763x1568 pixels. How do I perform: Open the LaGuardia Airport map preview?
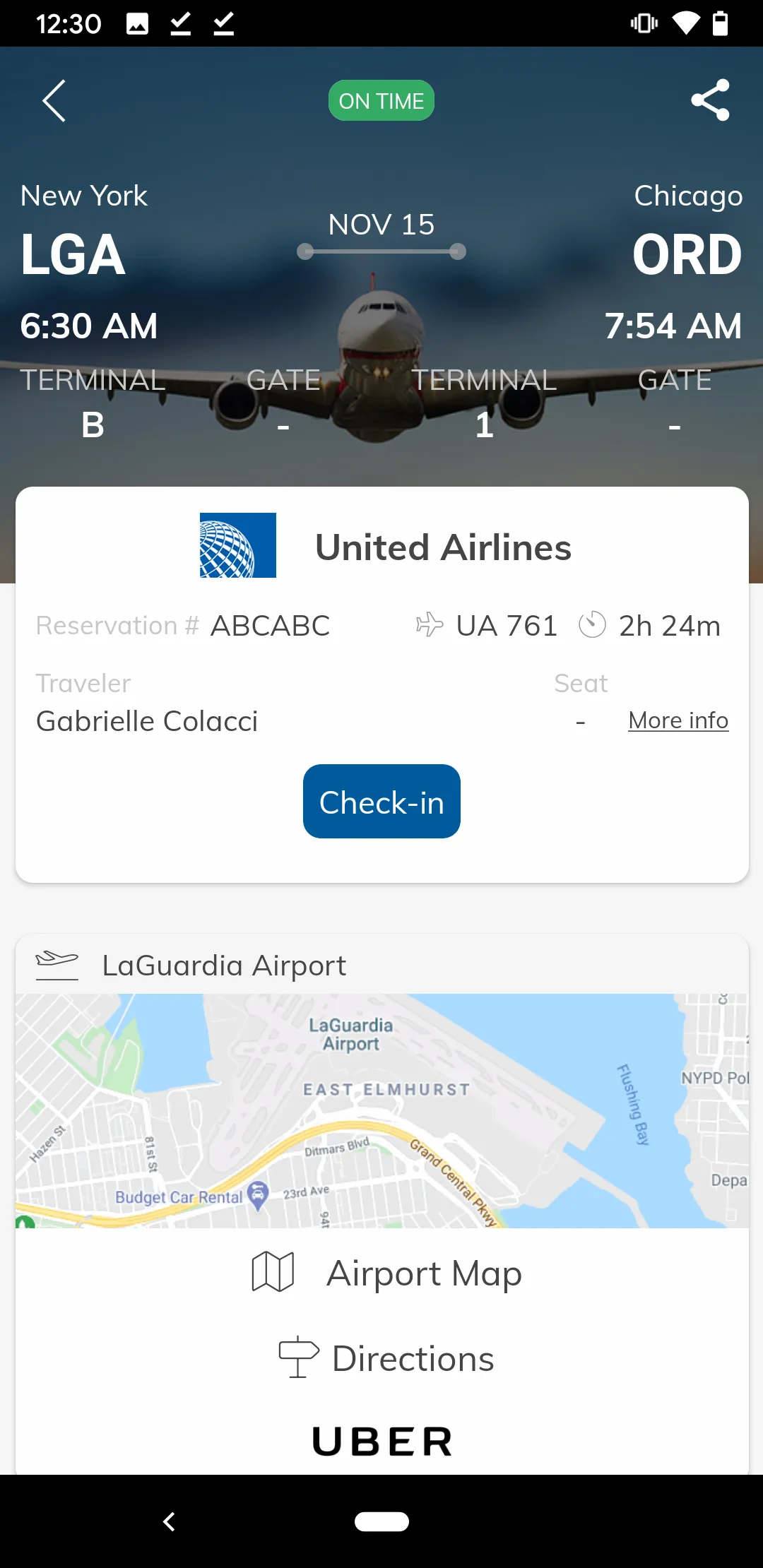(381, 1110)
